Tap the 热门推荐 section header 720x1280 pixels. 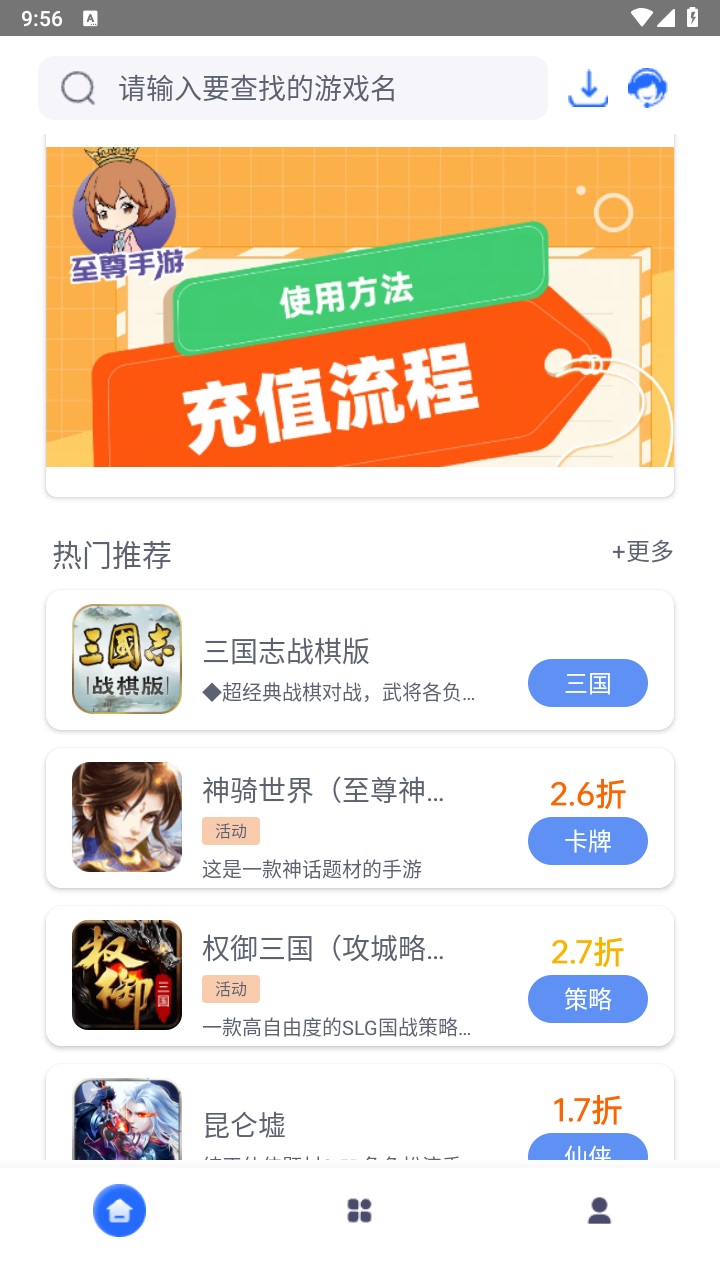click(110, 554)
